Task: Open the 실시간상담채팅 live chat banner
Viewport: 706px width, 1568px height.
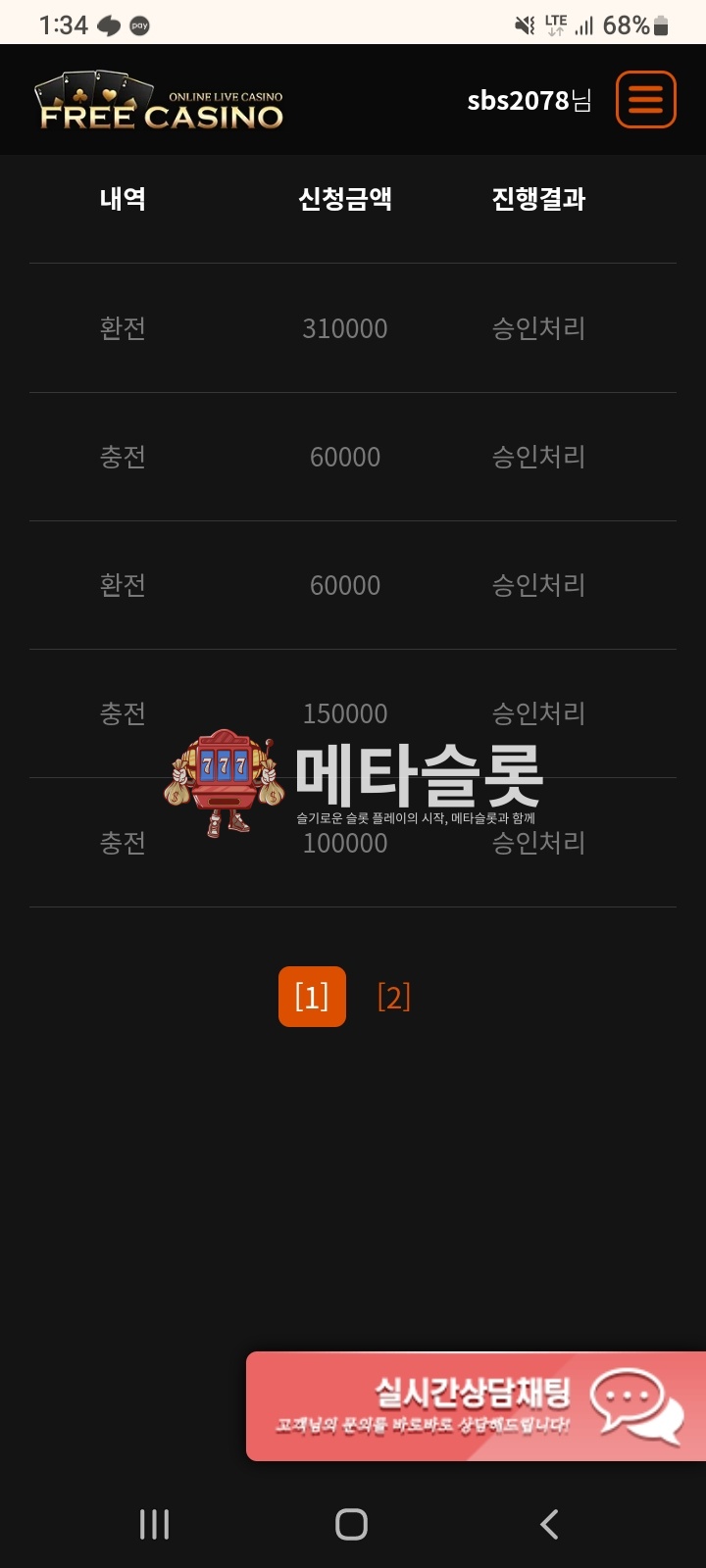Action: 477,1406
